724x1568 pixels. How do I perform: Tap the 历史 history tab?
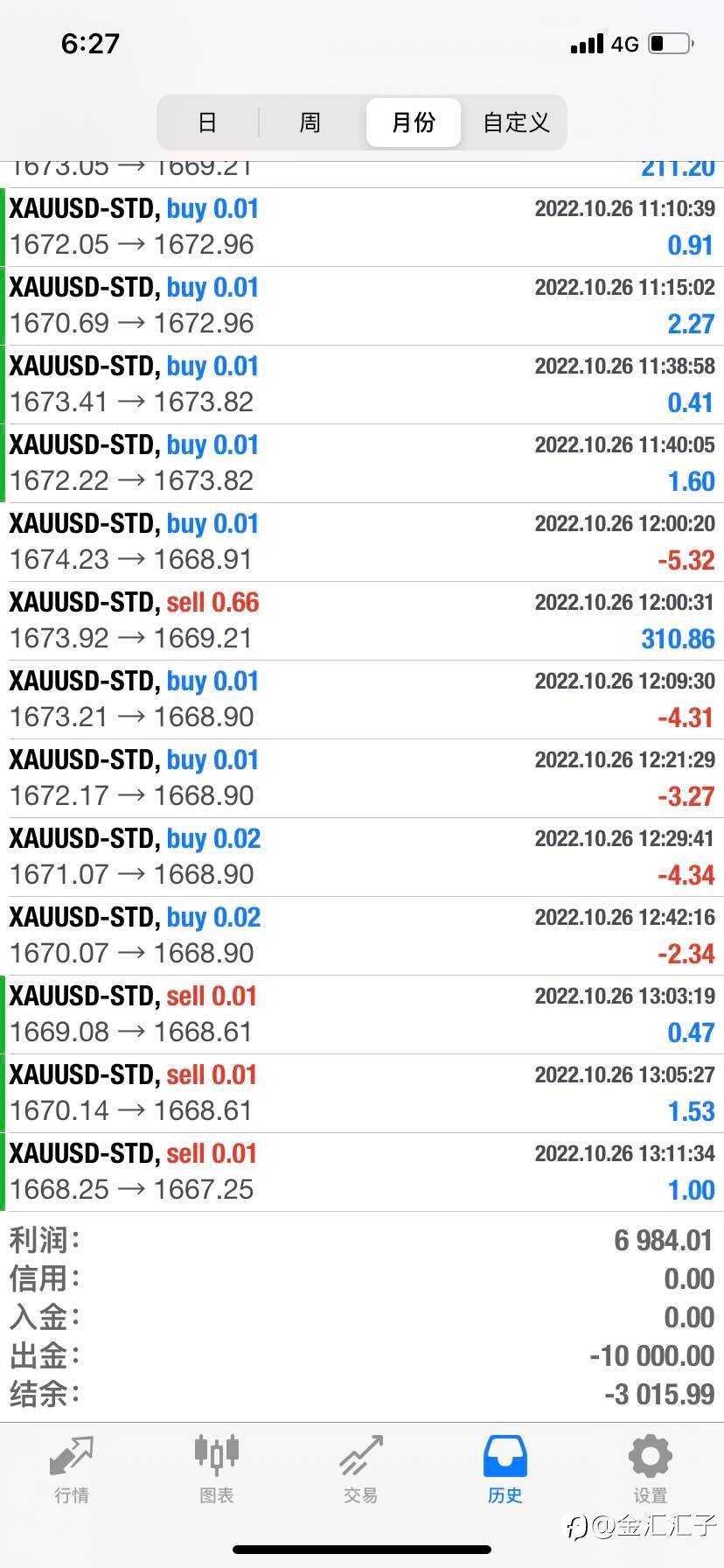click(x=505, y=1470)
